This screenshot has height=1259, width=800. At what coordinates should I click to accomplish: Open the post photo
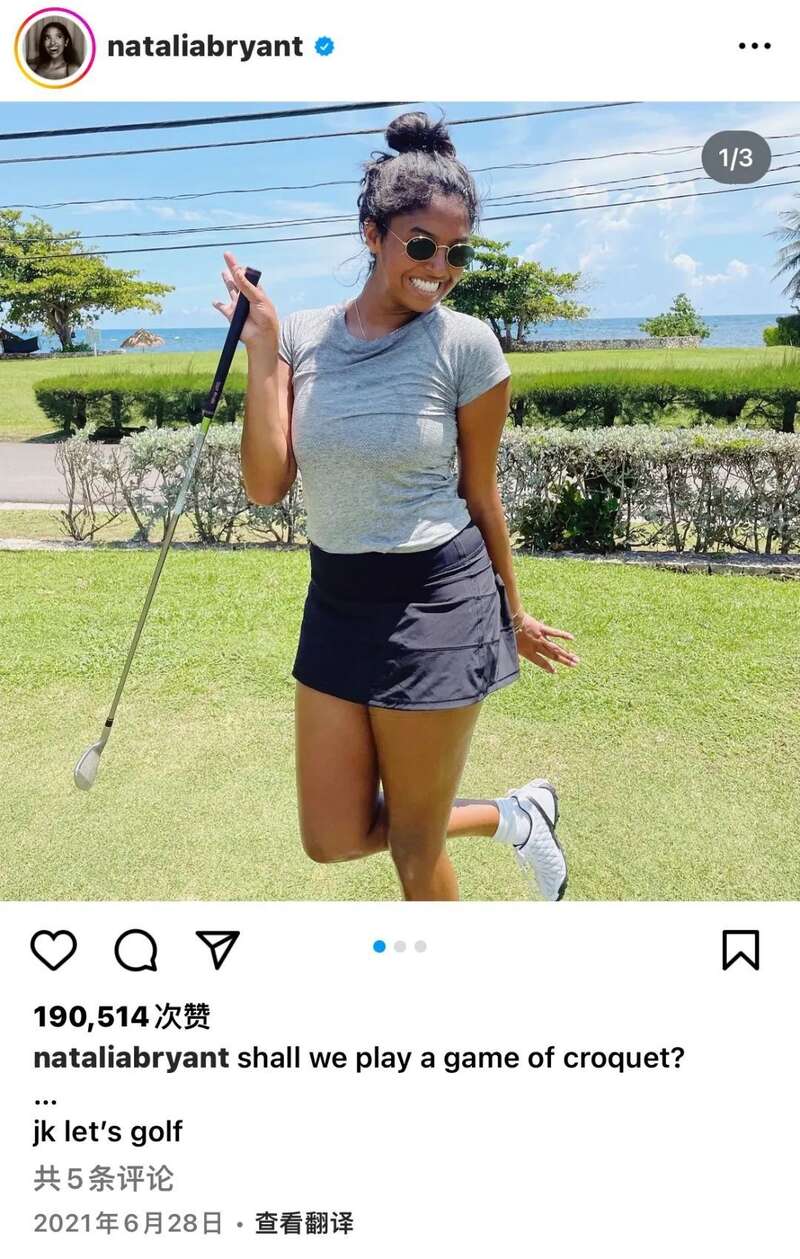tap(400, 500)
